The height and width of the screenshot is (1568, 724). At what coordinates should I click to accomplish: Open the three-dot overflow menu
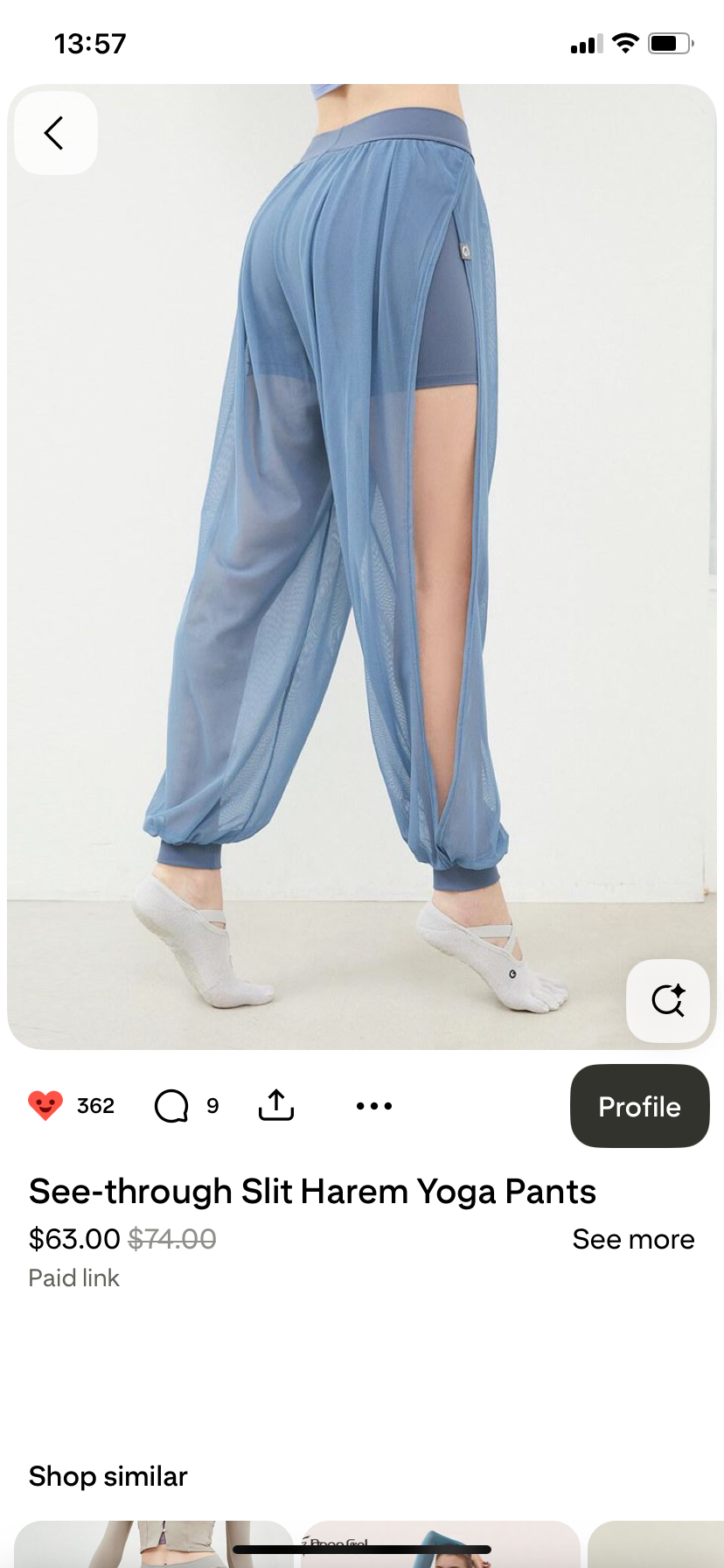coord(374,1105)
